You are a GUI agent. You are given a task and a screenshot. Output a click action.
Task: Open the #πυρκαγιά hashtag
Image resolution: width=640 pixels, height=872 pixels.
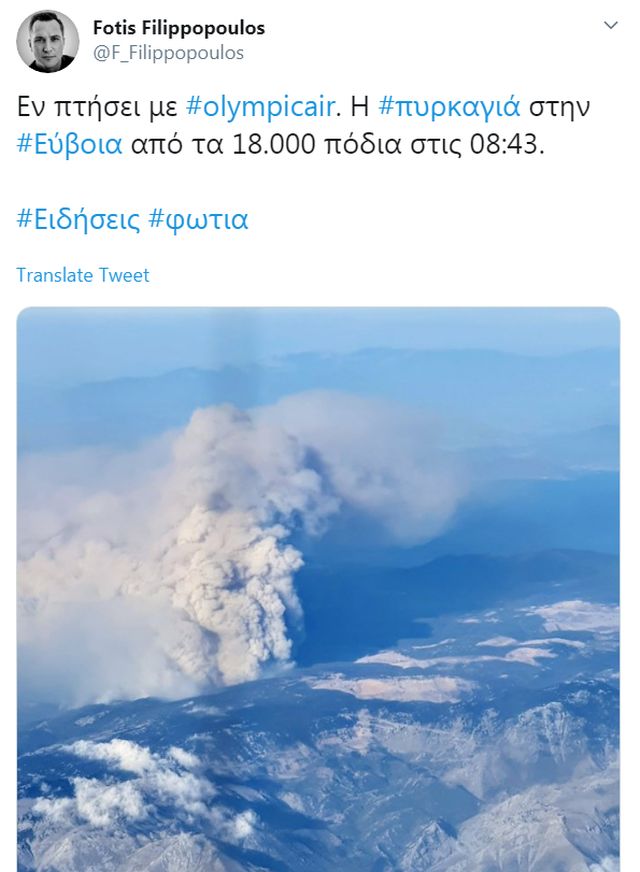(x=449, y=108)
